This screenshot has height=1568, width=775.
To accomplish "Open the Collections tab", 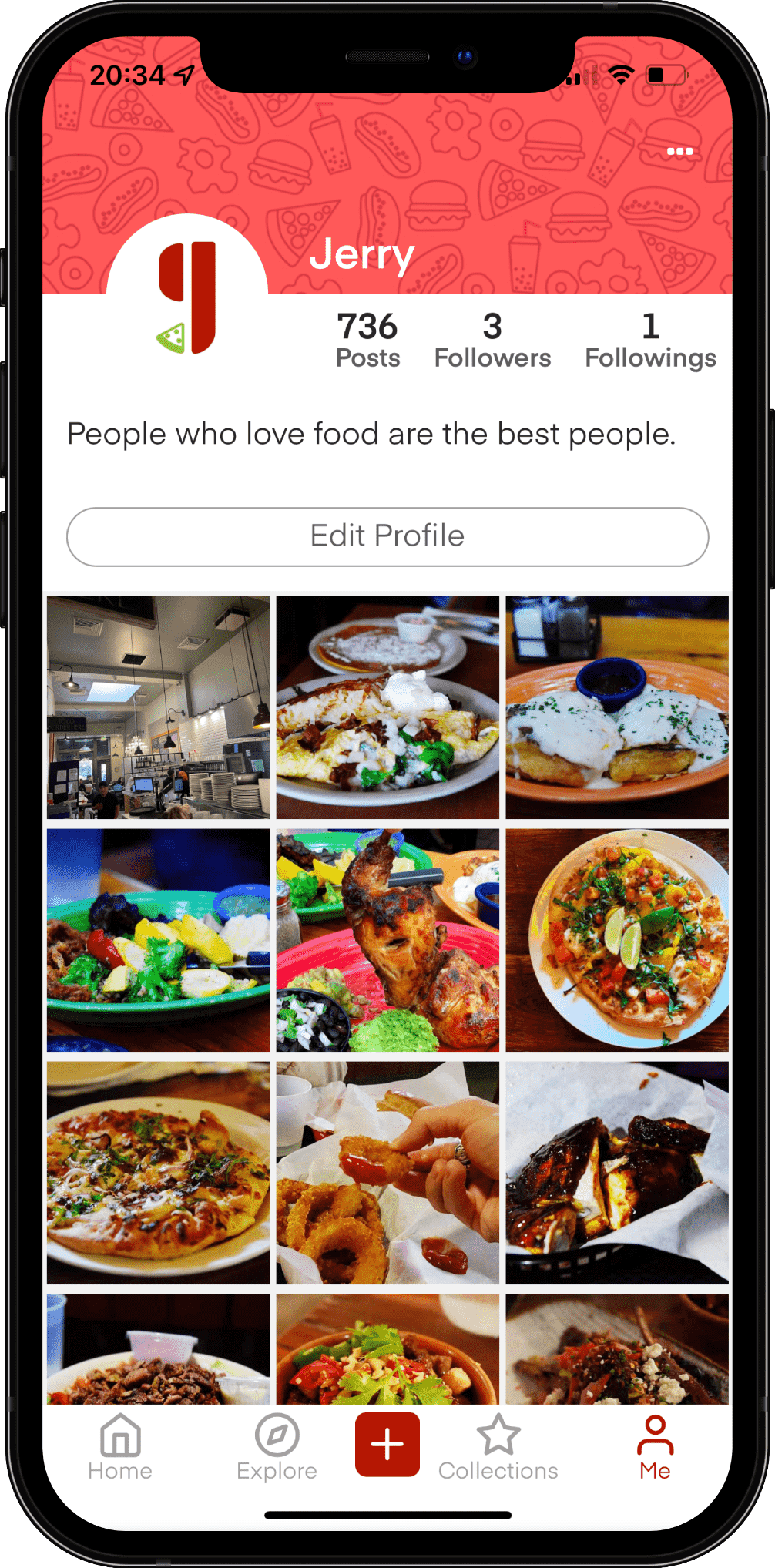I will (x=498, y=1447).
